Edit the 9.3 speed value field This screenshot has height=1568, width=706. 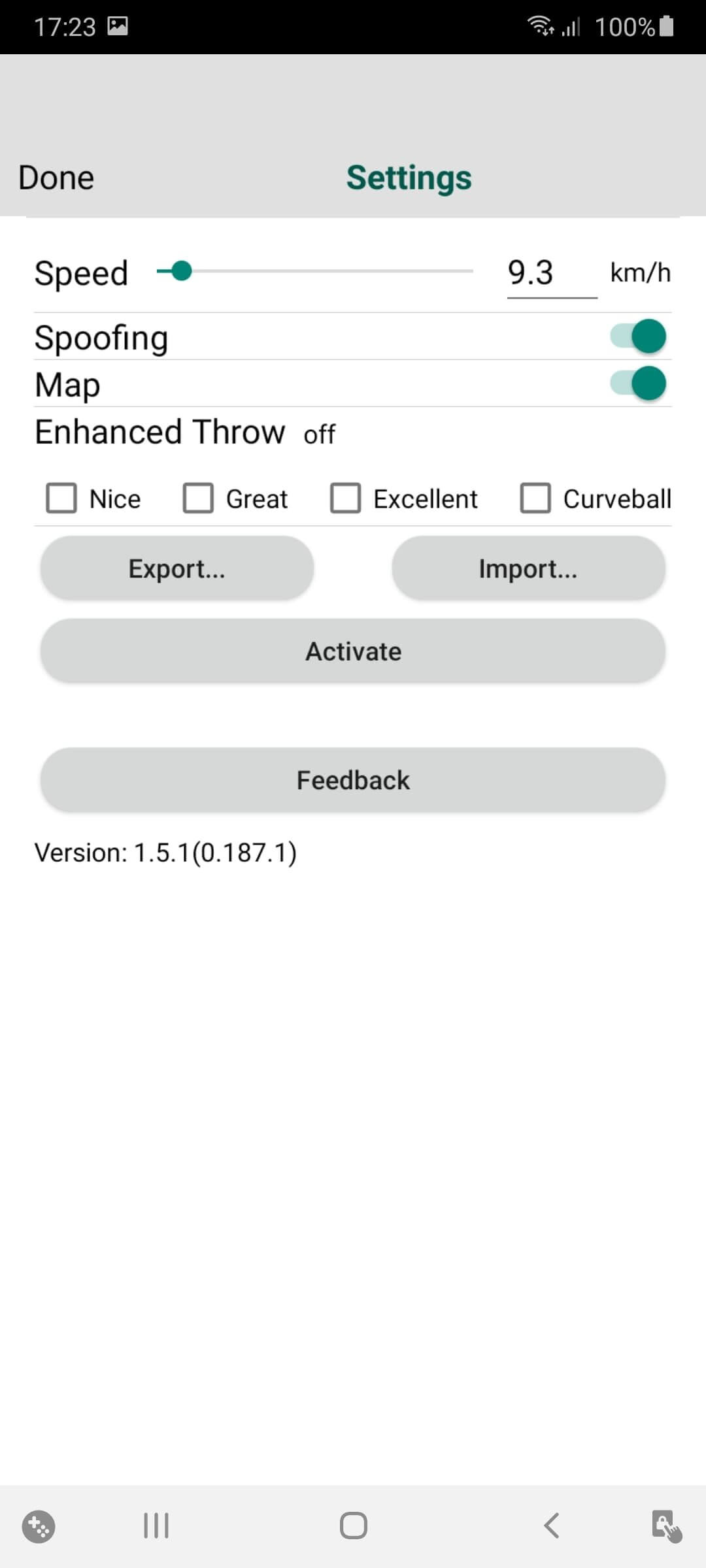[x=552, y=273]
